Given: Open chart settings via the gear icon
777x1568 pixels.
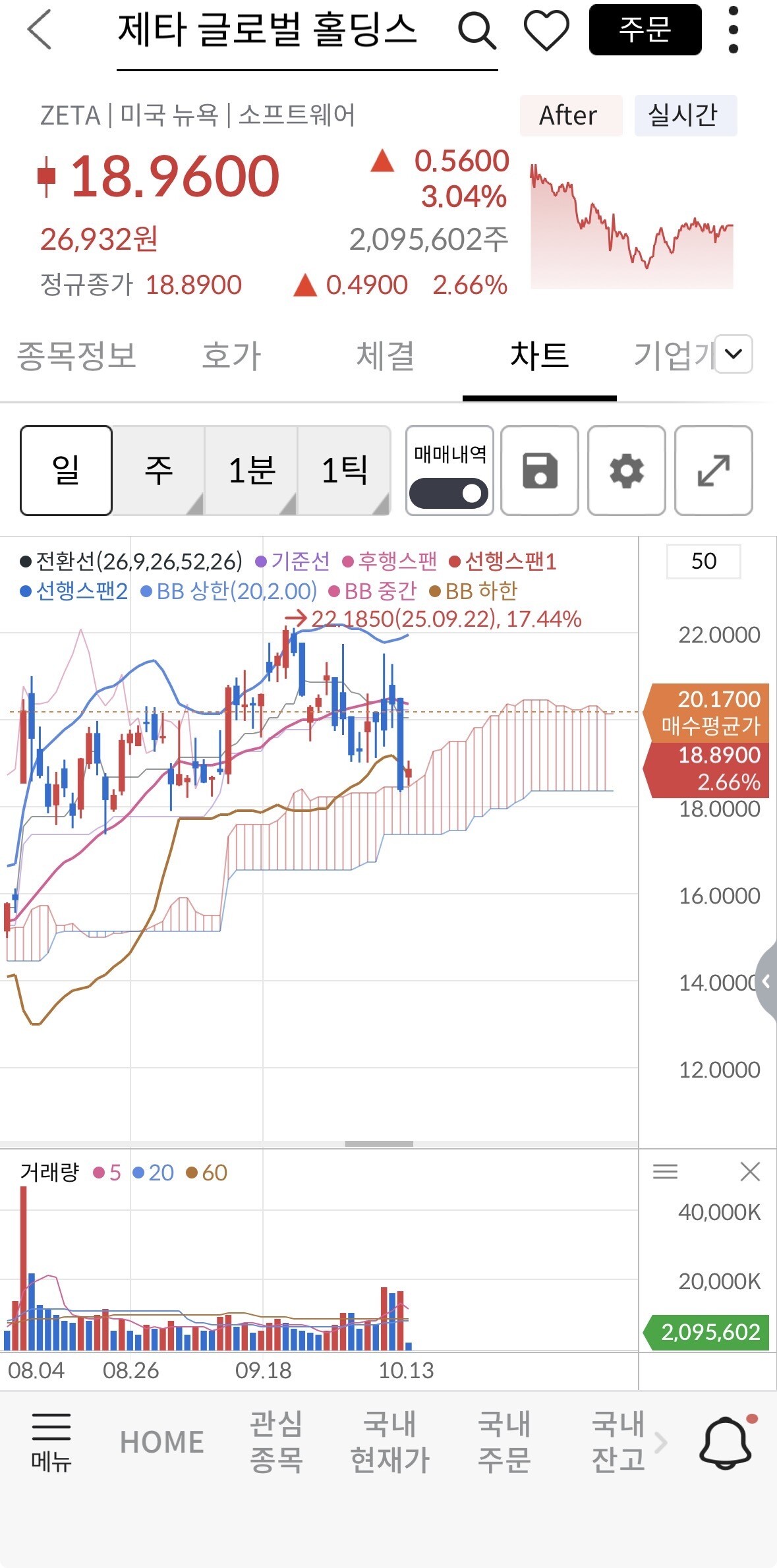Looking at the screenshot, I should click(626, 470).
